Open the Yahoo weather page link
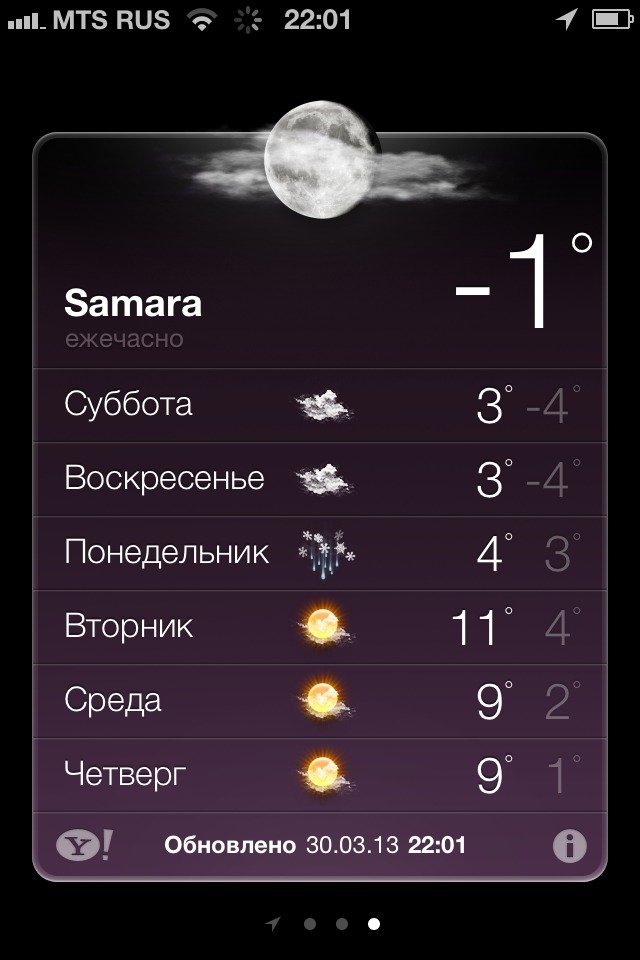 click(x=83, y=846)
